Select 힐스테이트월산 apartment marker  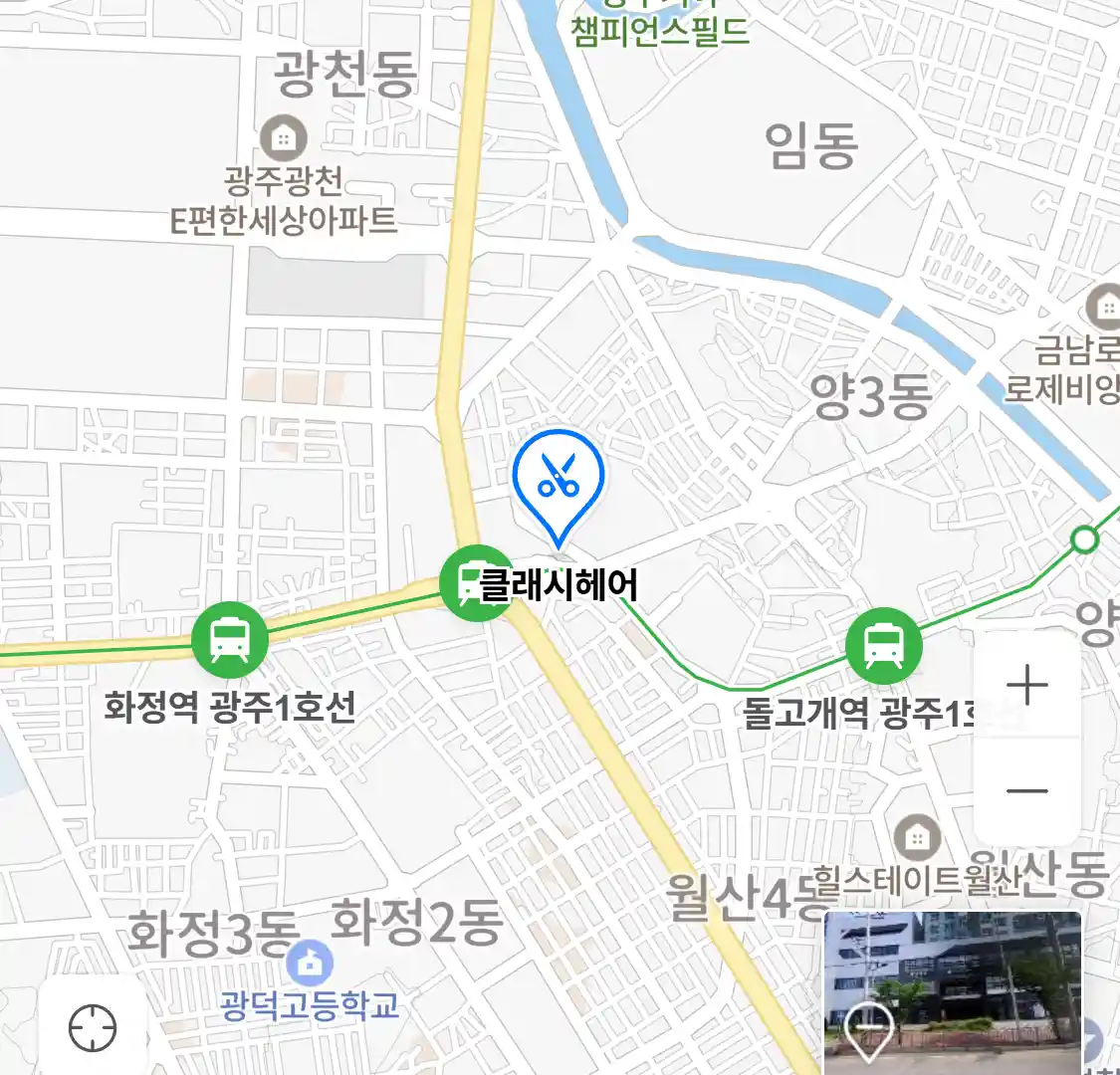tap(916, 838)
